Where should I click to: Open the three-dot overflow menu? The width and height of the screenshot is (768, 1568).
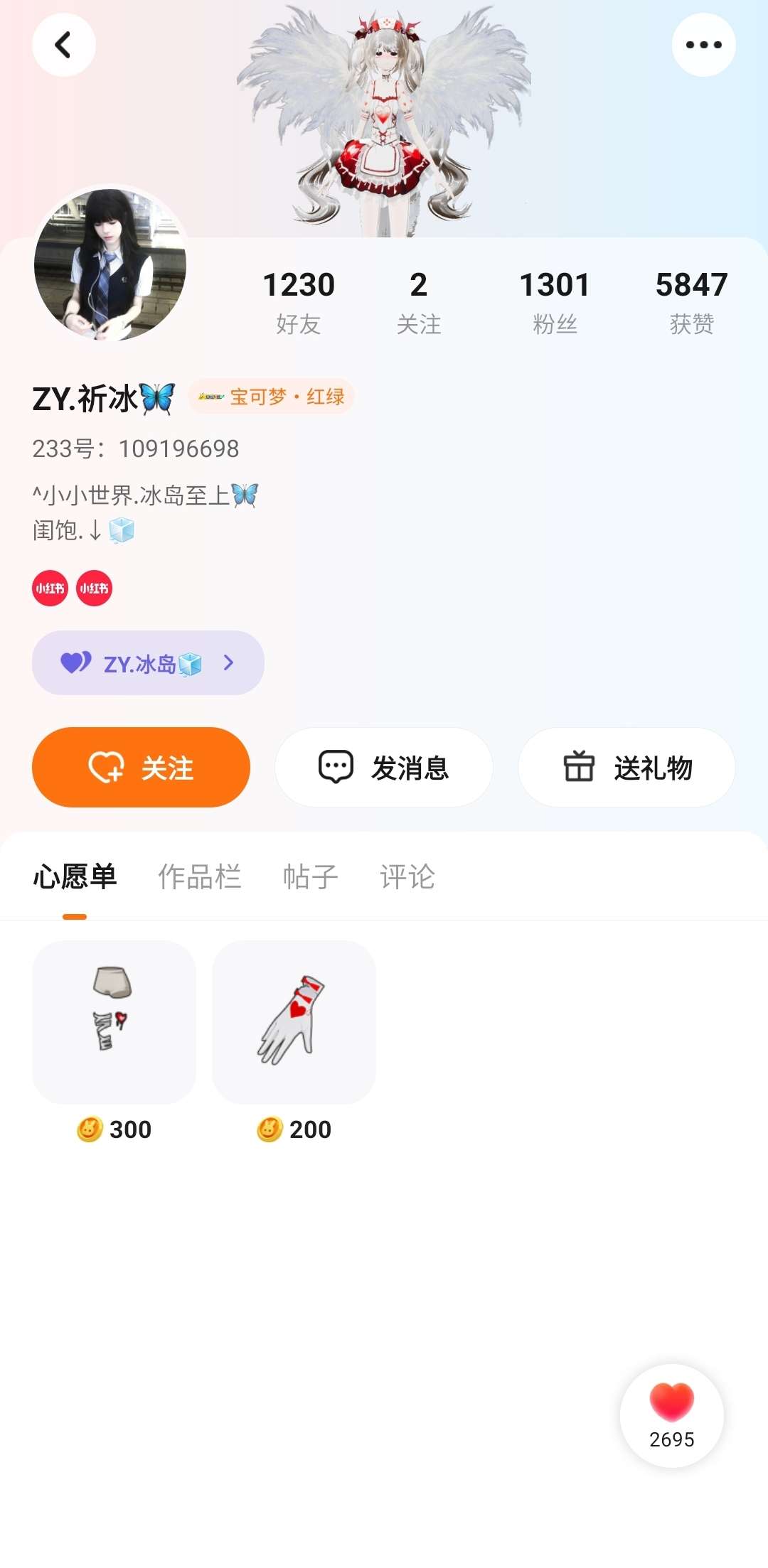pyautogui.click(x=703, y=45)
